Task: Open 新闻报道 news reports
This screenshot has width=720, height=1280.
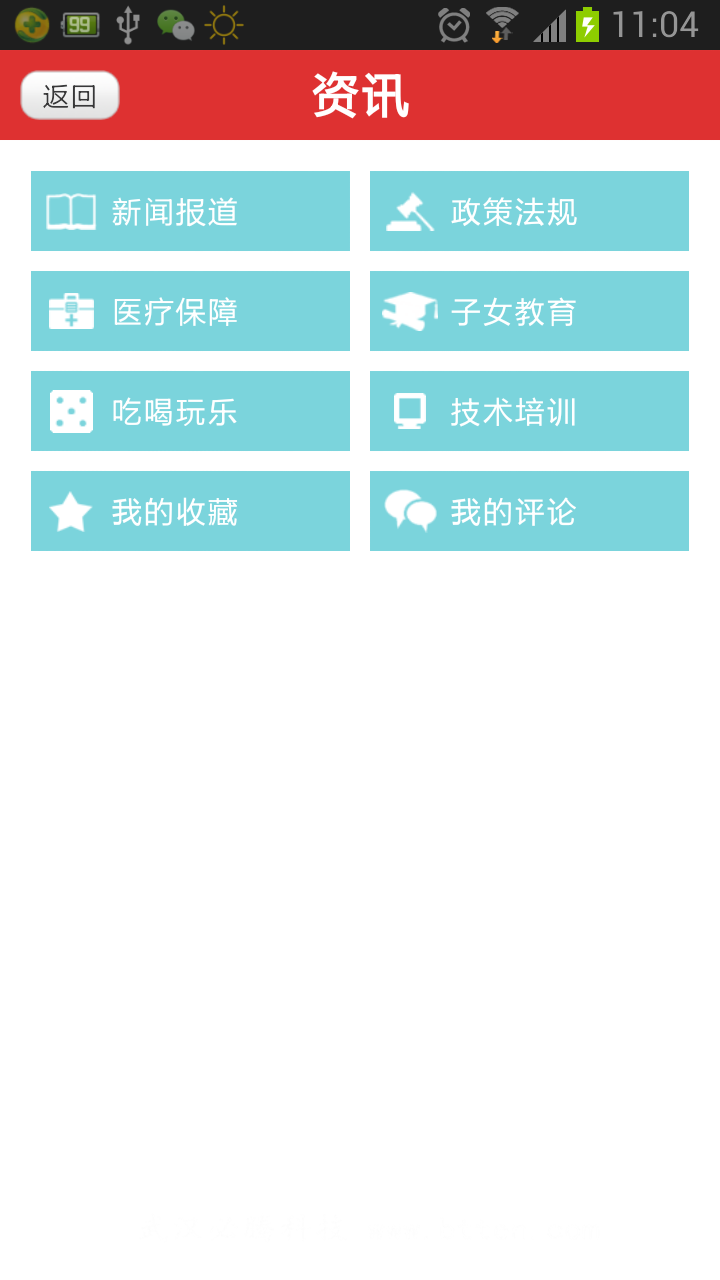Action: coord(190,211)
